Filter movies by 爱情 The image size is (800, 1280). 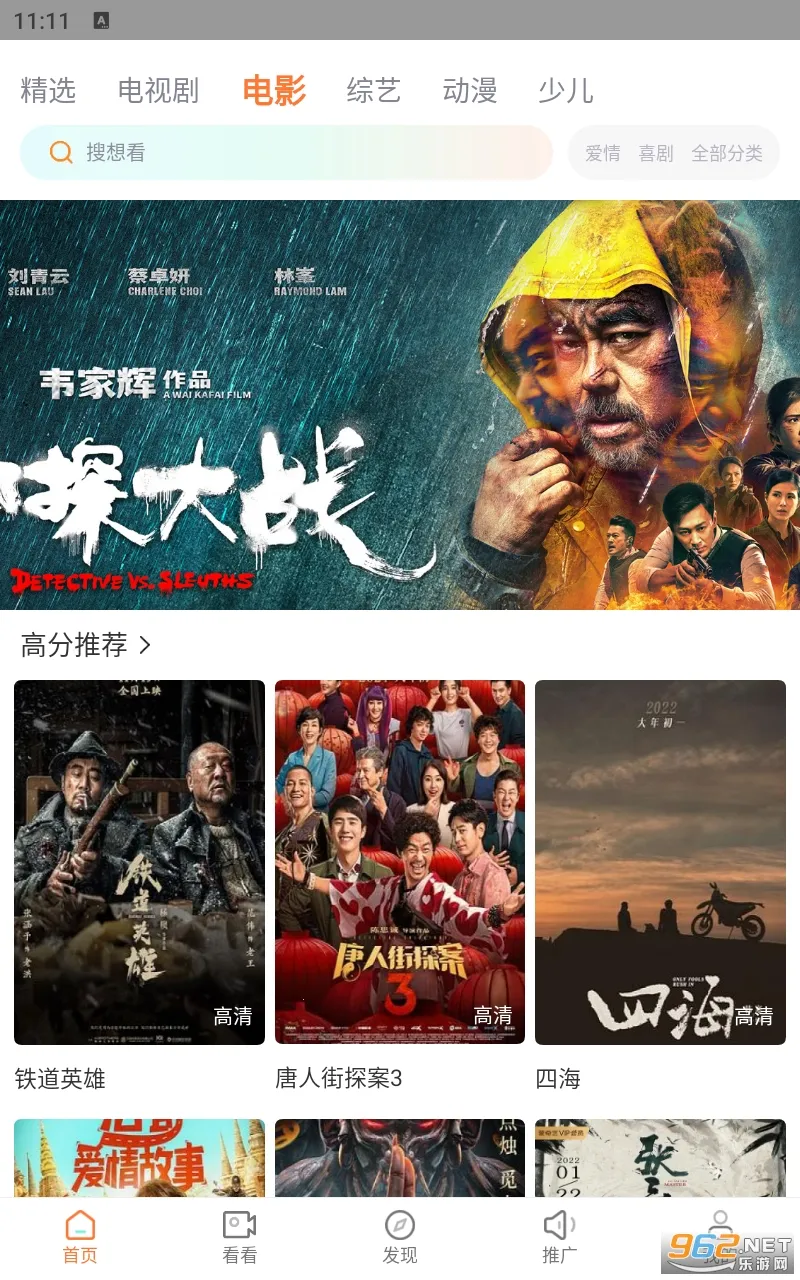click(x=602, y=153)
